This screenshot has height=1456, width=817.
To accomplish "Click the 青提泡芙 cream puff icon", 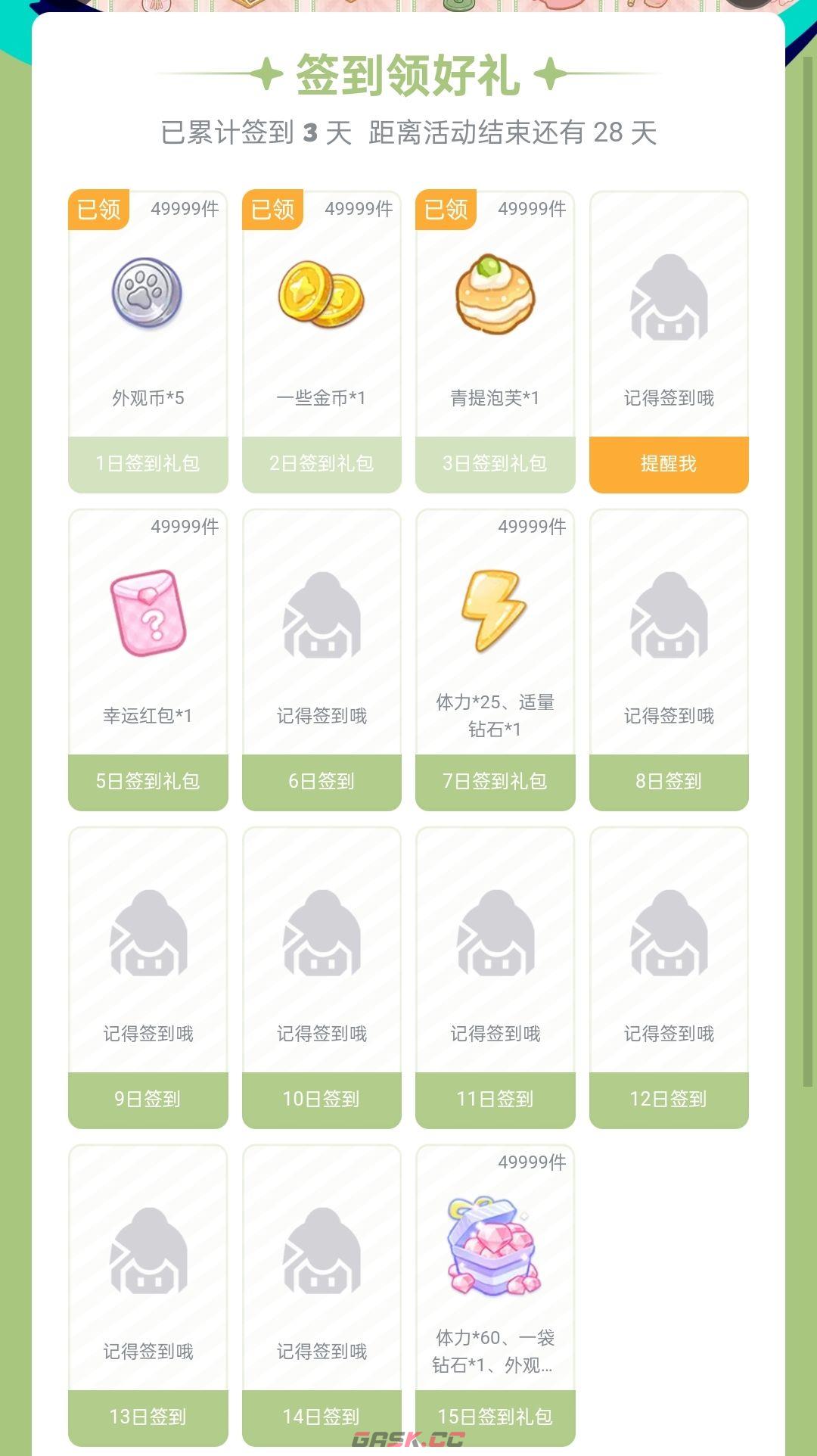I will pyautogui.click(x=495, y=297).
